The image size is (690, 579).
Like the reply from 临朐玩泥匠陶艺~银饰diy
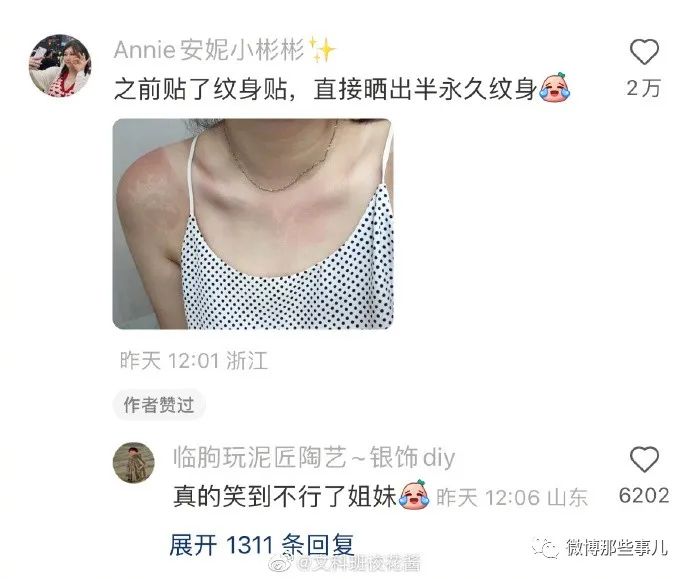pos(644,460)
